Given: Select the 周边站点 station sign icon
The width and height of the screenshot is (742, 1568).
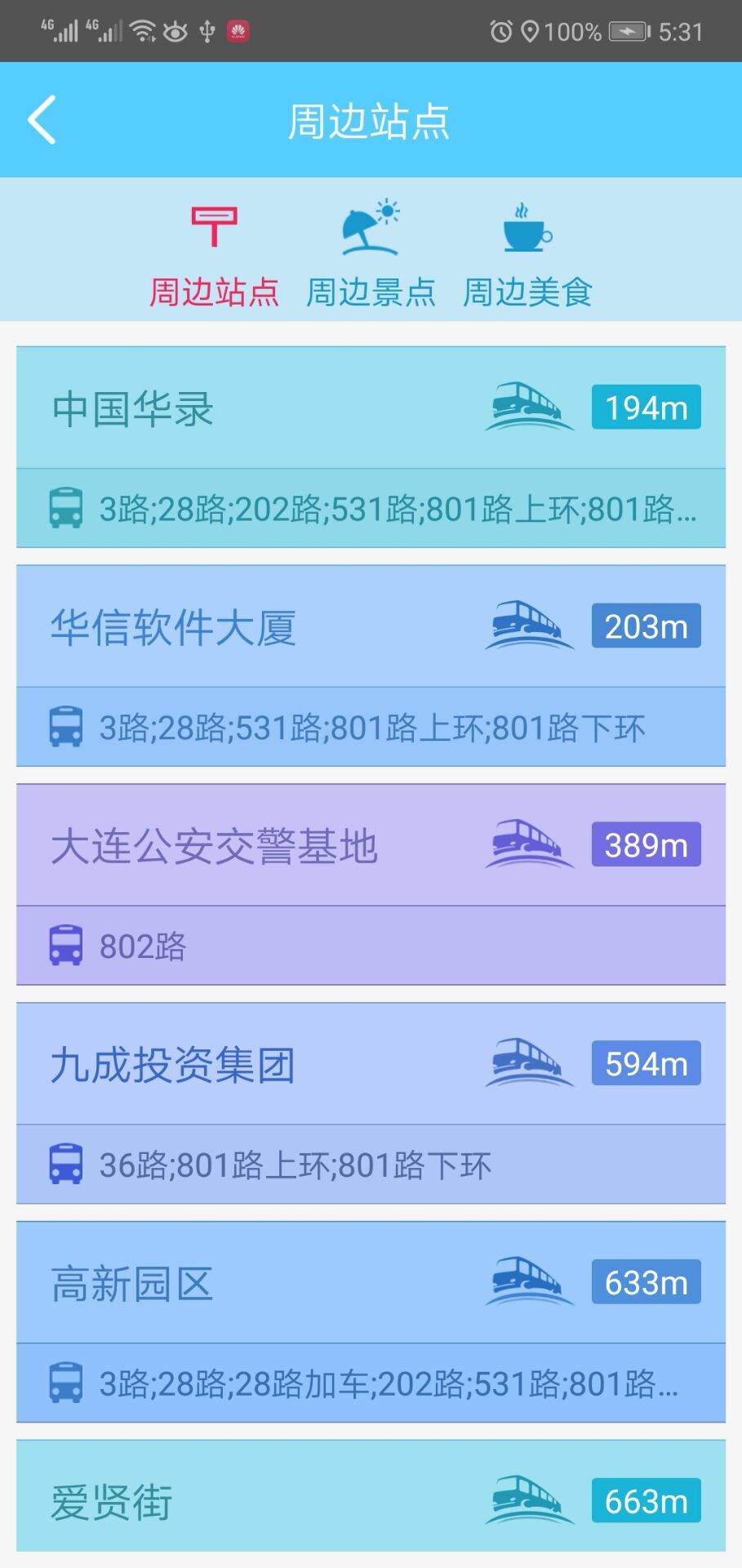Looking at the screenshot, I should pos(214,228).
